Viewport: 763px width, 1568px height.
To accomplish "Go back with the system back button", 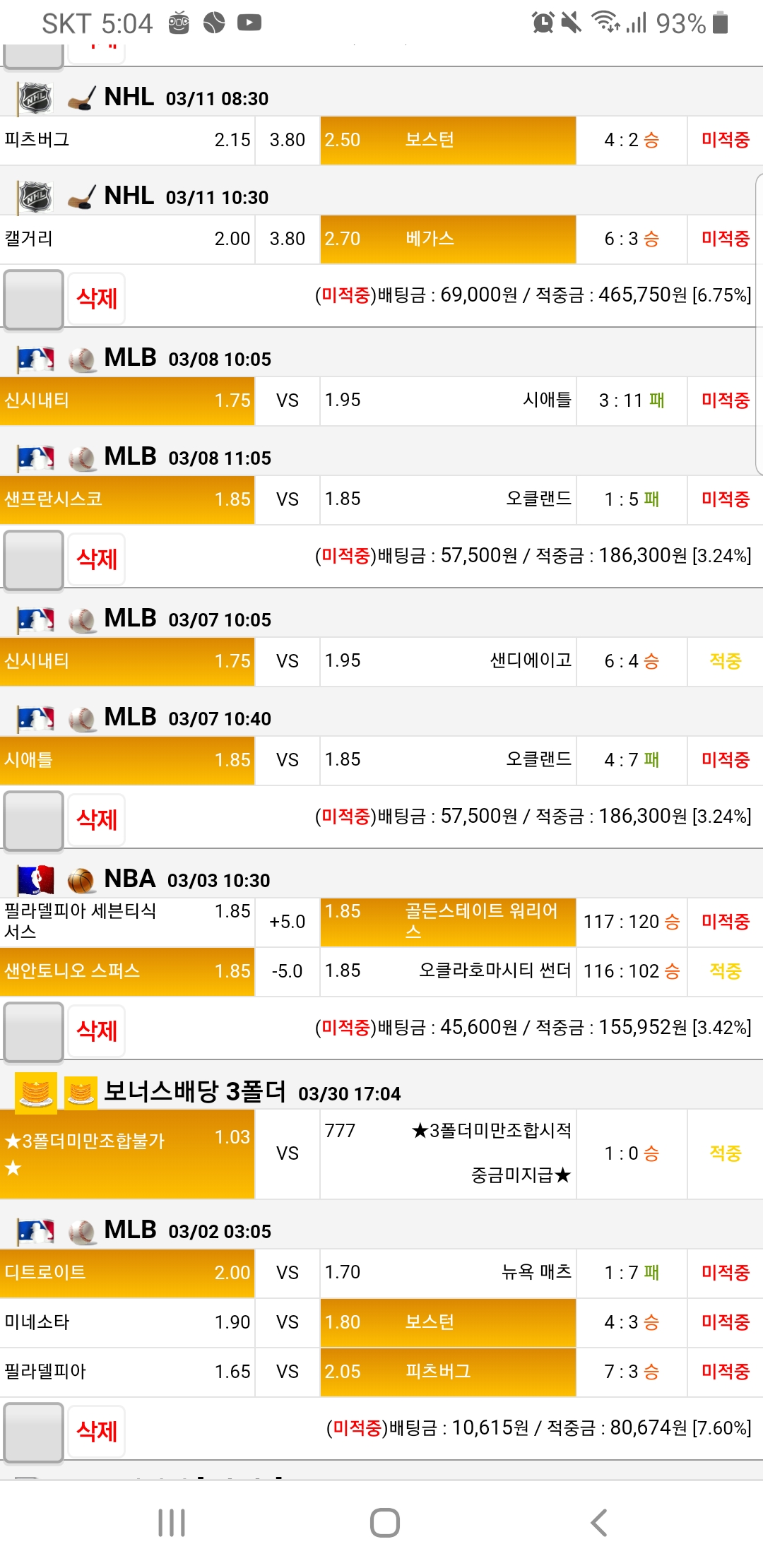I will (598, 1523).
